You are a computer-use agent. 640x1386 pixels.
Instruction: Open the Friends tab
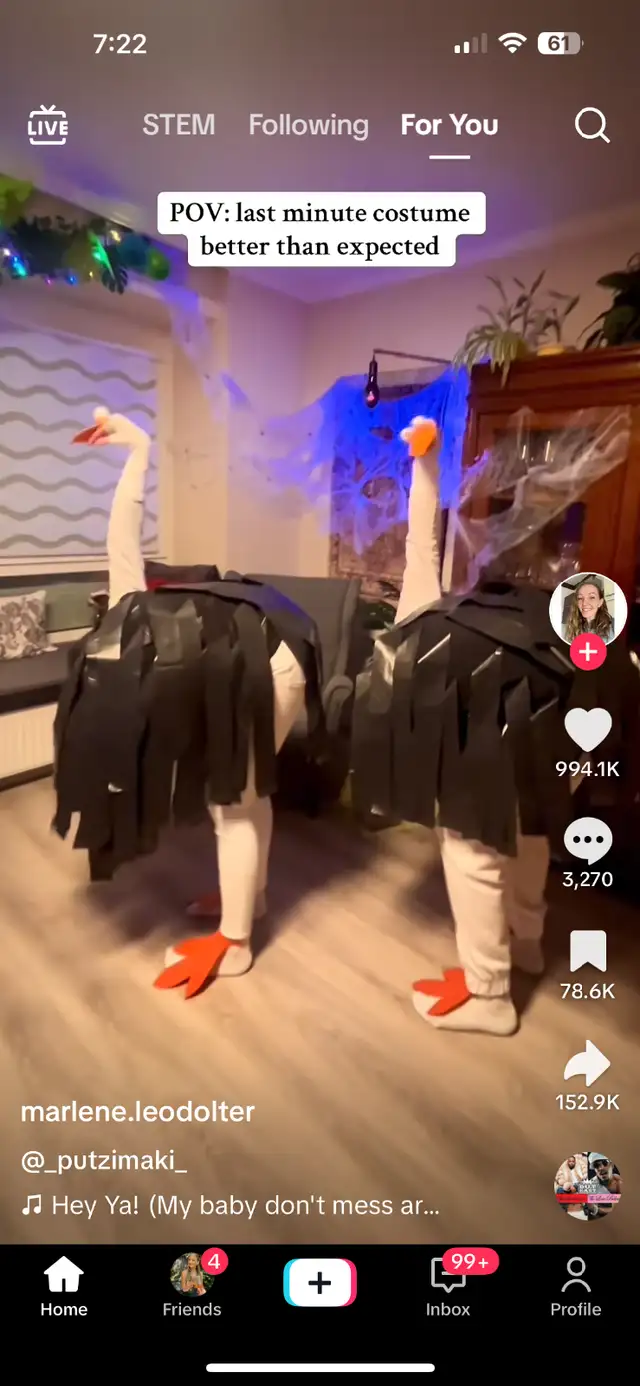pyautogui.click(x=192, y=1287)
